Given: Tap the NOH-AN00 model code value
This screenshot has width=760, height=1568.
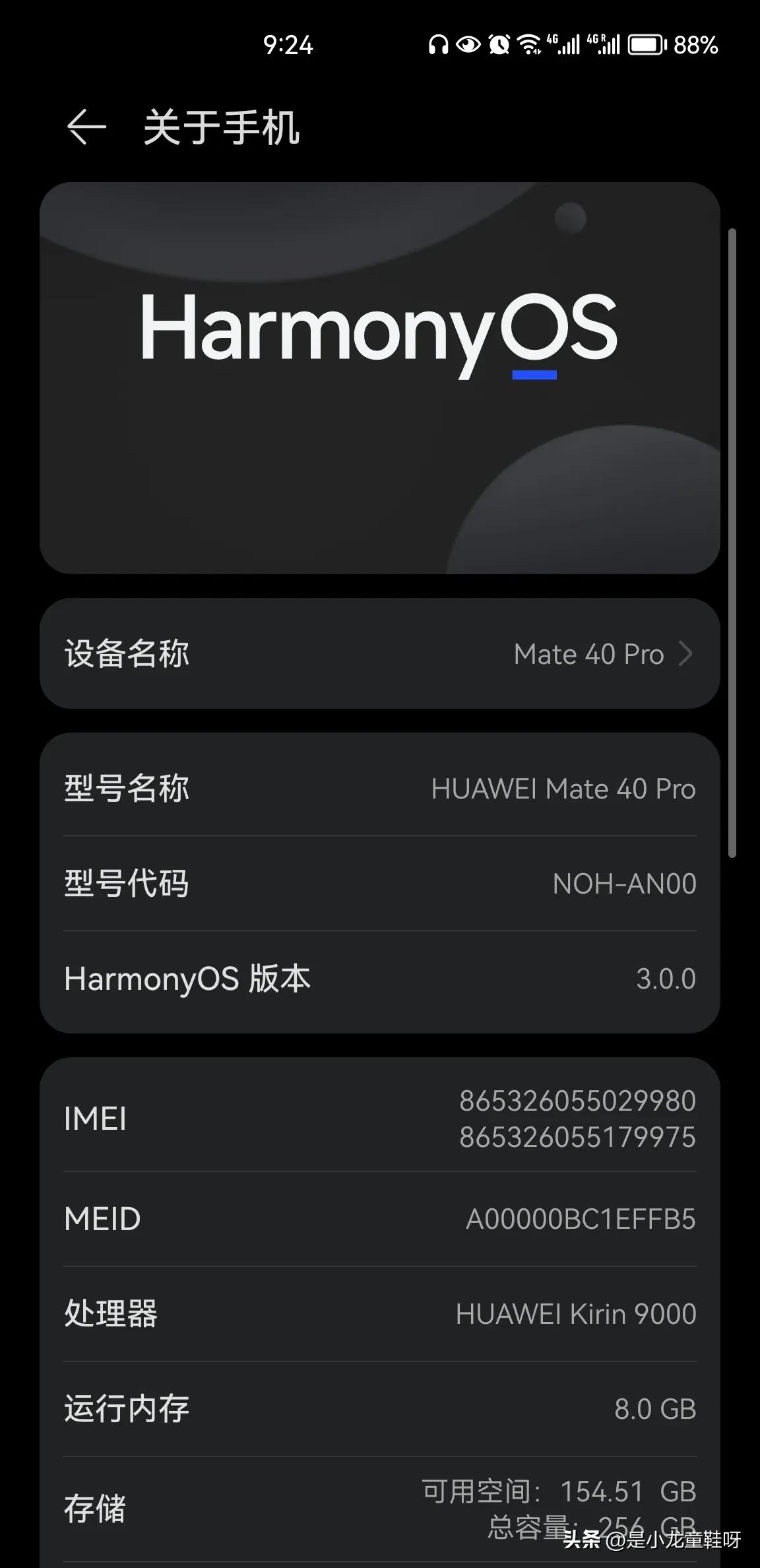Looking at the screenshot, I should pyautogui.click(x=623, y=884).
